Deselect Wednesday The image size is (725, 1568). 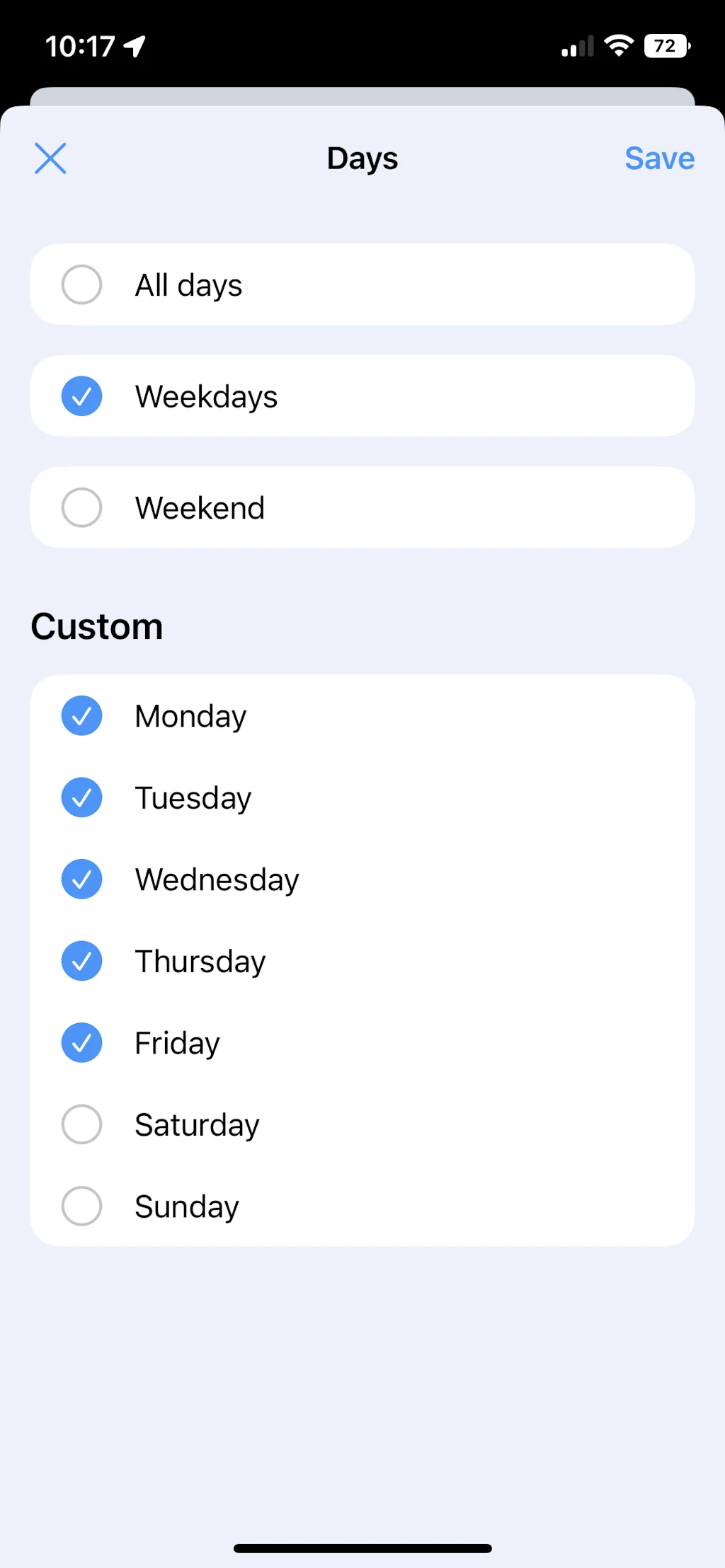[81, 879]
